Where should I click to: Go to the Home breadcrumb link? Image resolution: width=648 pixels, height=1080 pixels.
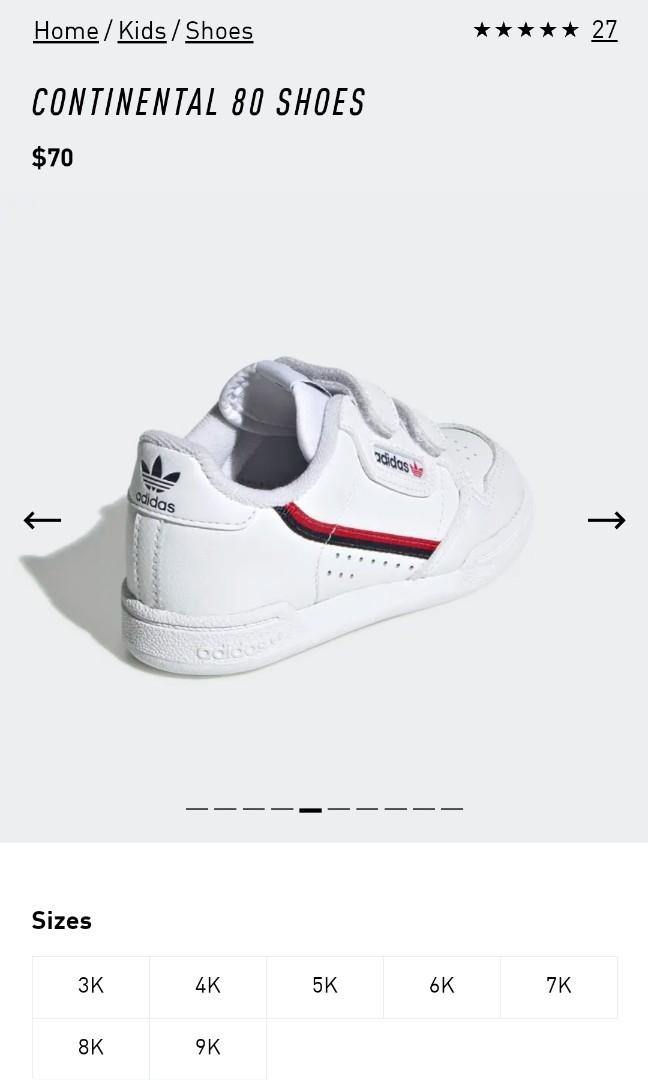coord(66,31)
